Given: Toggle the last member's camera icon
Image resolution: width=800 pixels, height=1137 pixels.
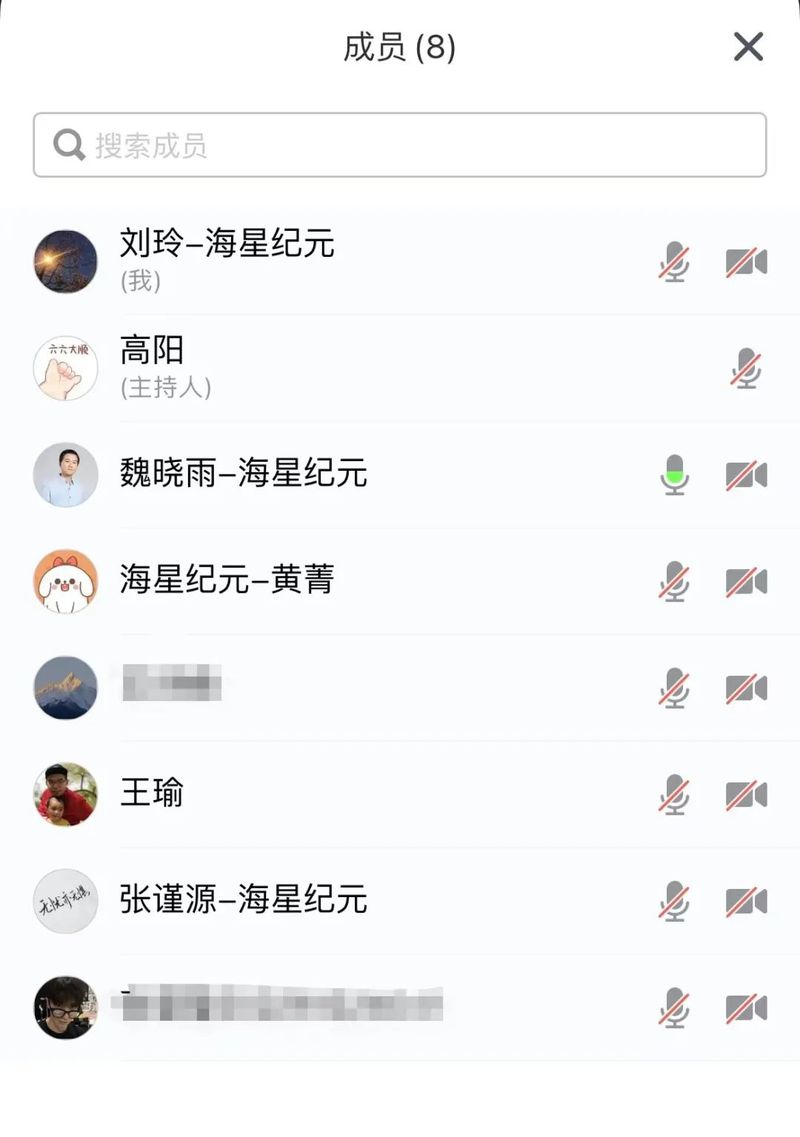Looking at the screenshot, I should tap(744, 1005).
